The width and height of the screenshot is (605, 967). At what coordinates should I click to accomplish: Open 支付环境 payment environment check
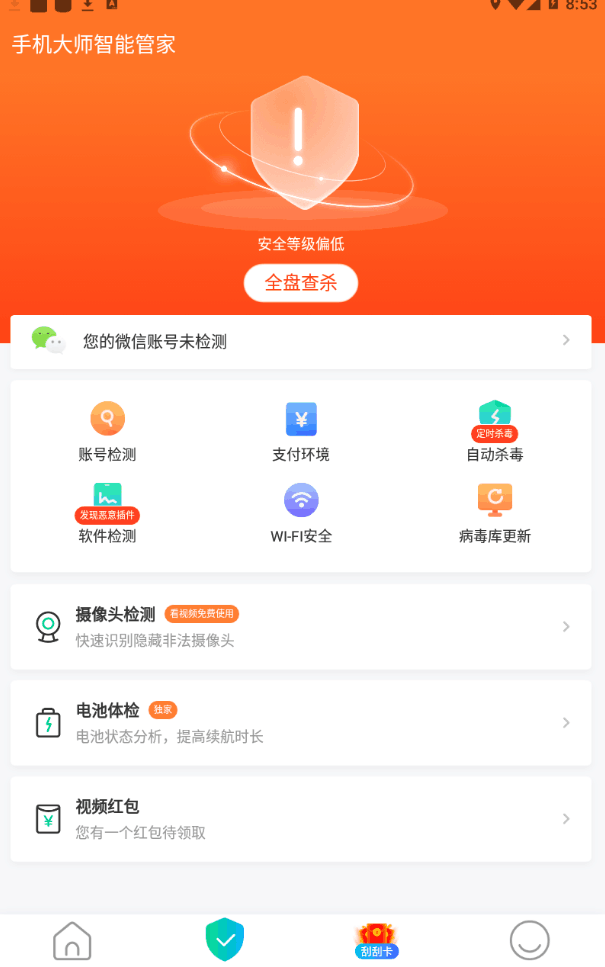(x=301, y=431)
